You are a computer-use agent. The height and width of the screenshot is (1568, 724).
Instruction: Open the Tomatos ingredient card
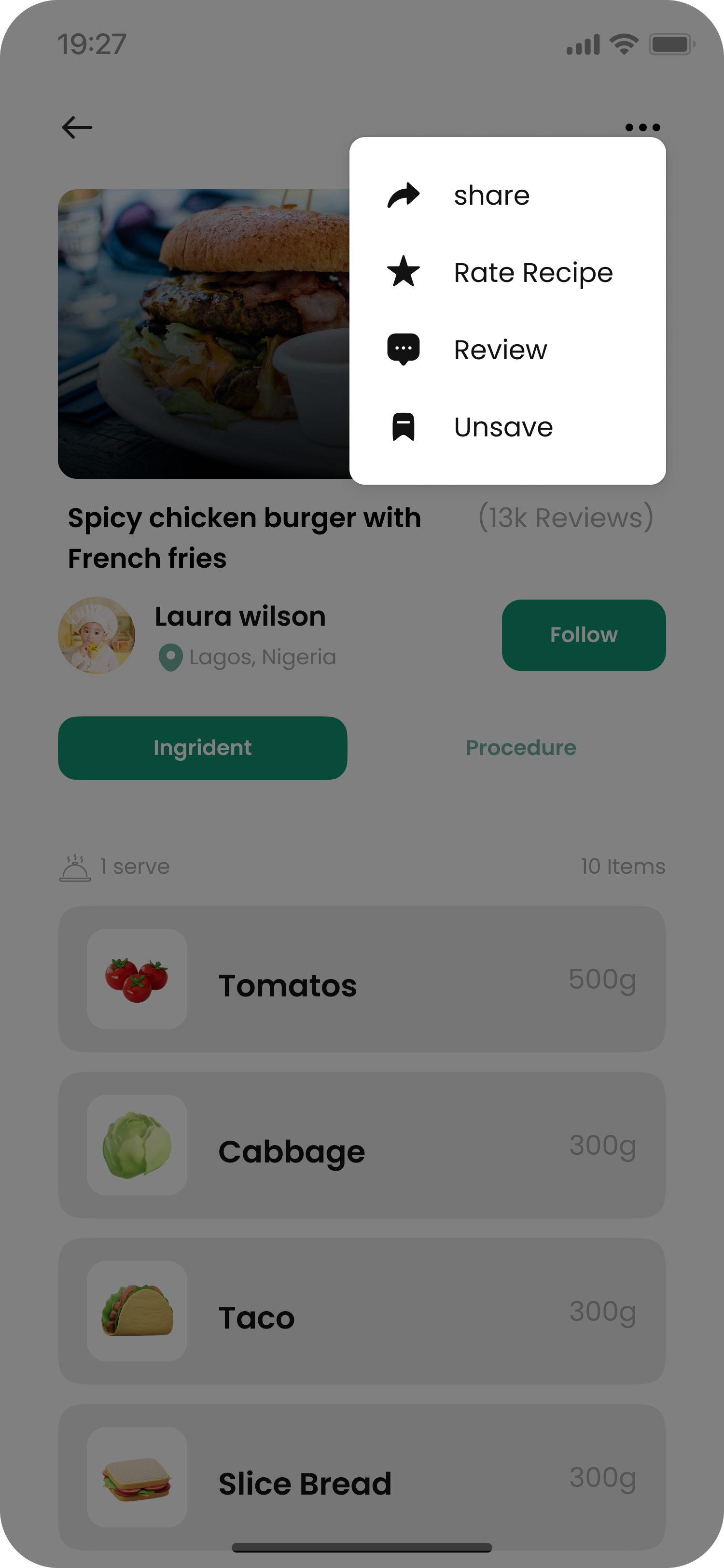[x=362, y=979]
